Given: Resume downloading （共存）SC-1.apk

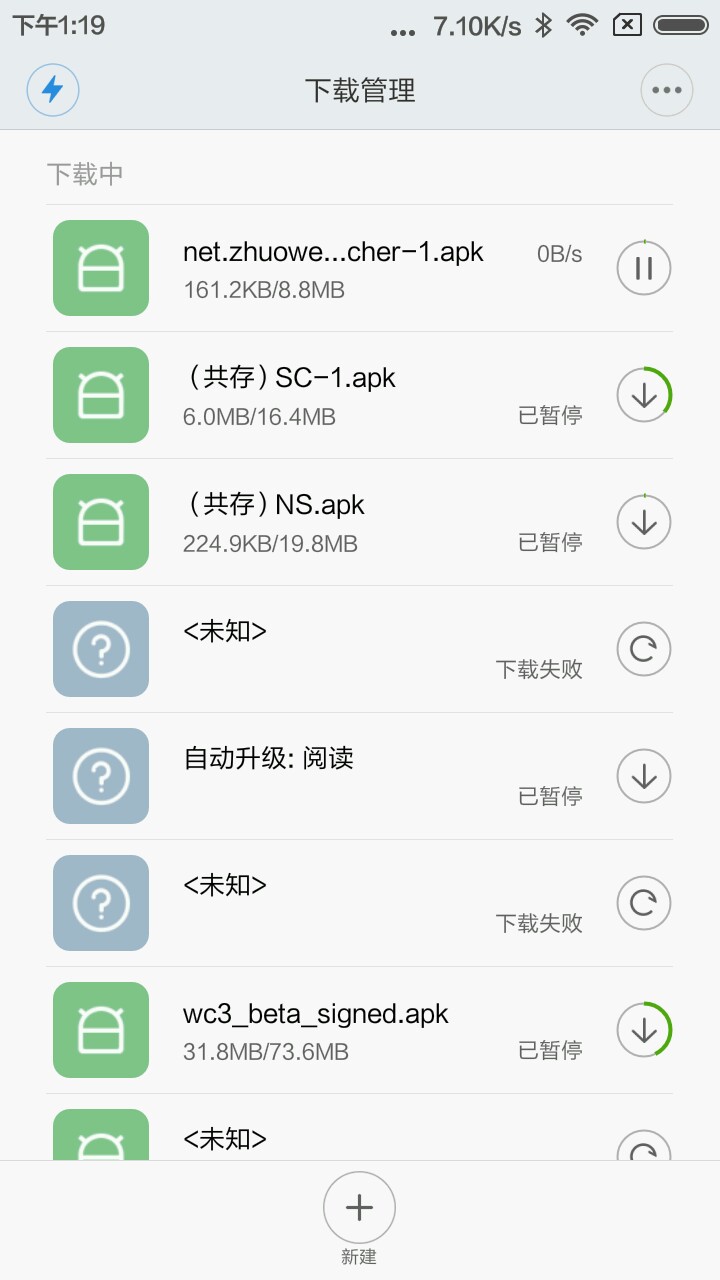Looking at the screenshot, I should click(644, 395).
